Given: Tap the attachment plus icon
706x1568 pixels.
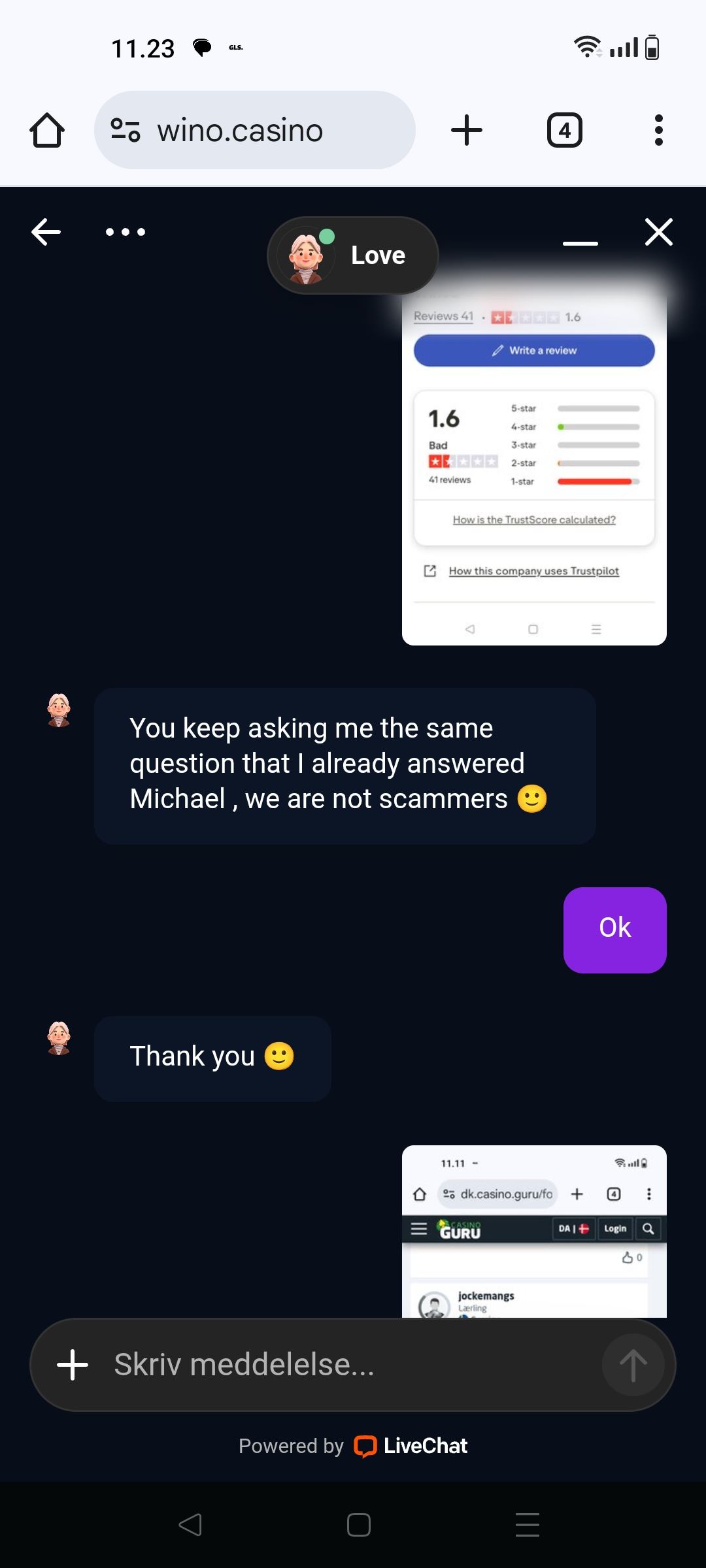Looking at the screenshot, I should 73,1365.
